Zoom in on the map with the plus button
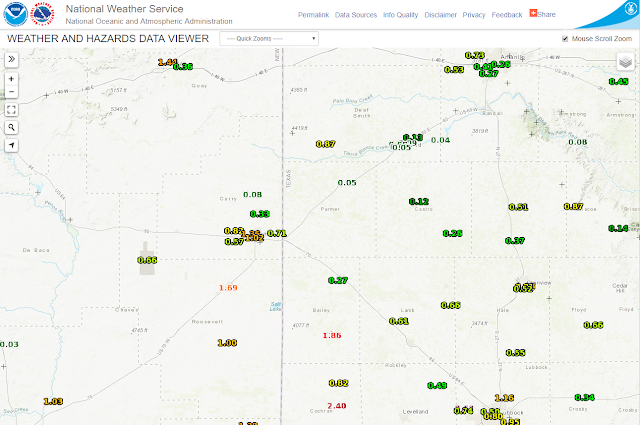Viewport: 640px width, 425px height. [11, 79]
